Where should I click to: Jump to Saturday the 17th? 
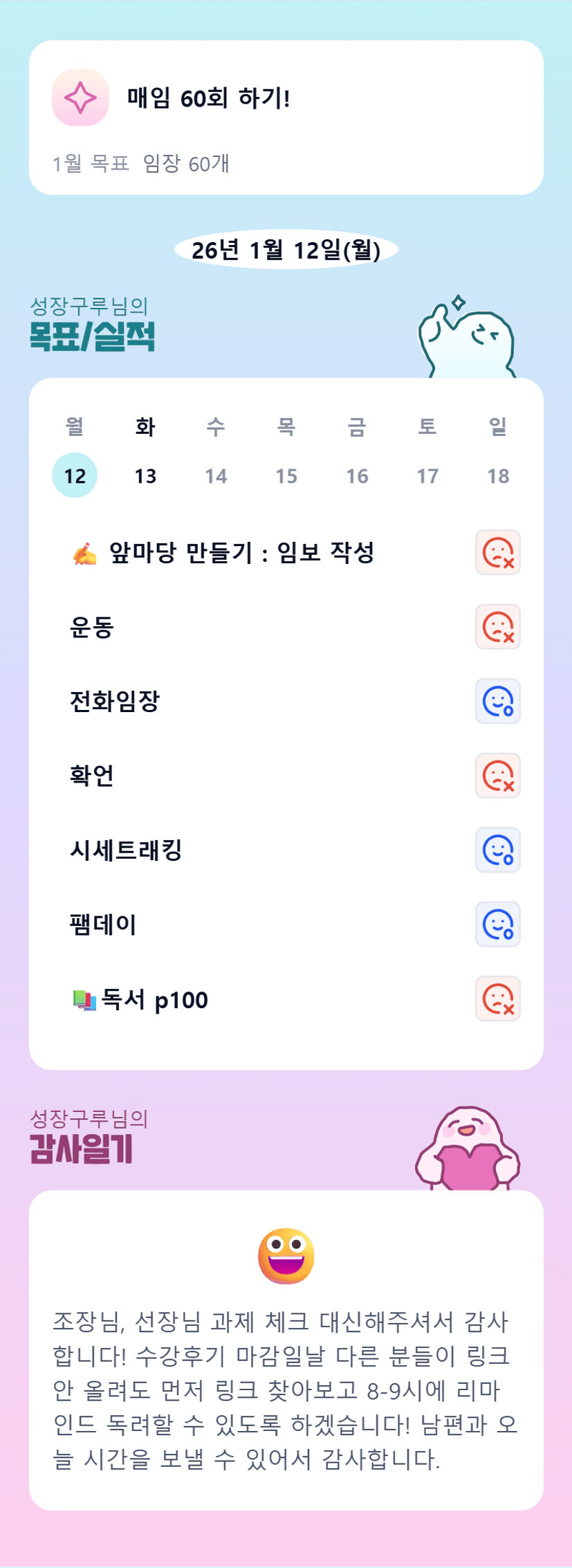click(427, 475)
